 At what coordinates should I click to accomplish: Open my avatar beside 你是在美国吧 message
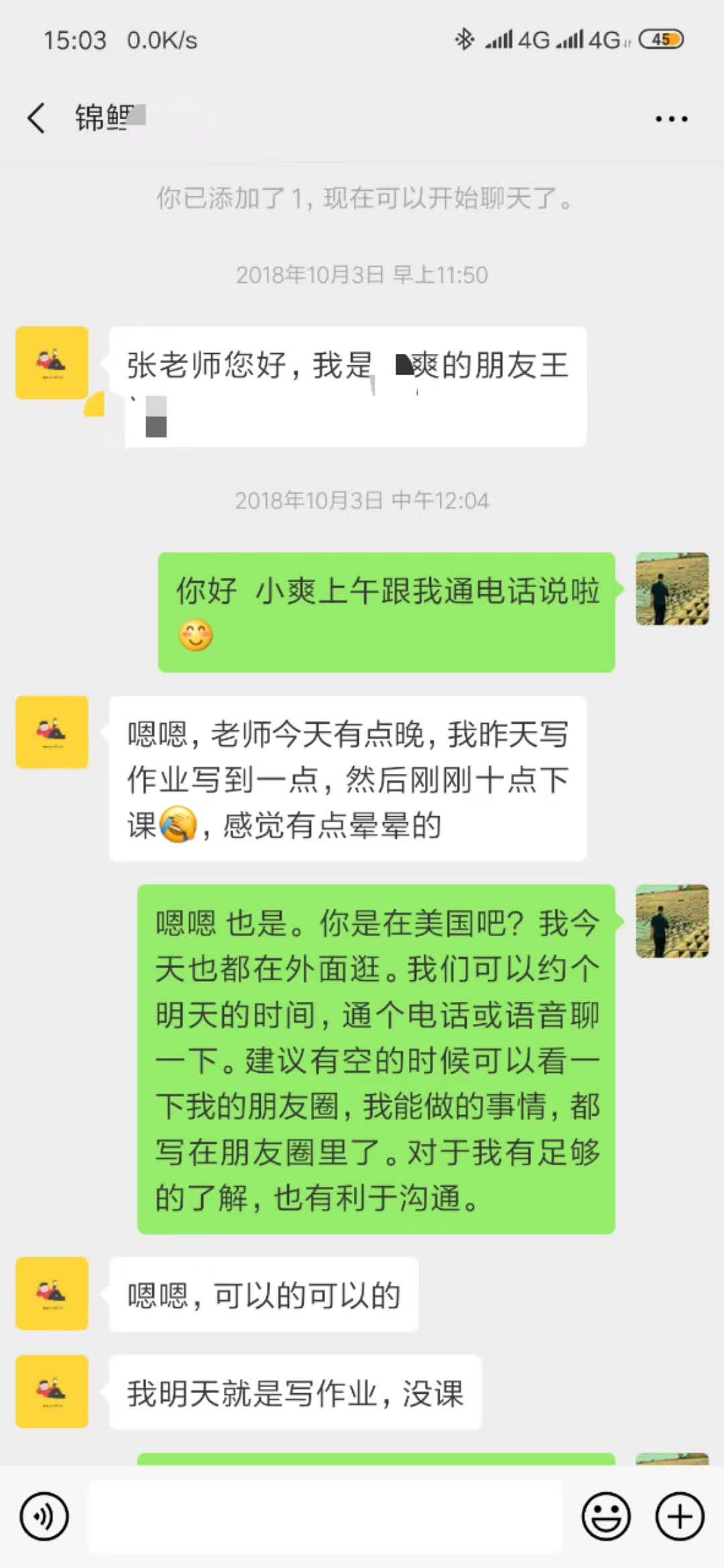pyautogui.click(x=672, y=921)
